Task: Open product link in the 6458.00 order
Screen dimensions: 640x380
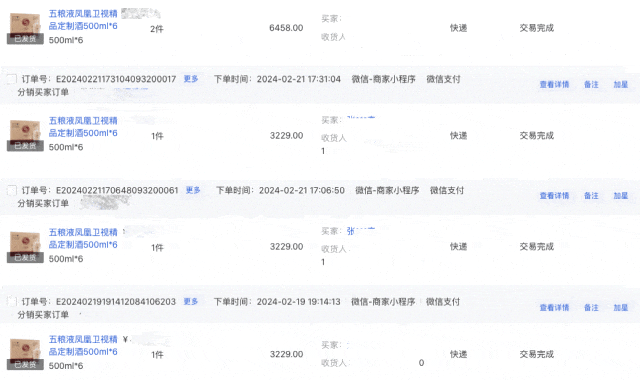Action: [x=83, y=20]
